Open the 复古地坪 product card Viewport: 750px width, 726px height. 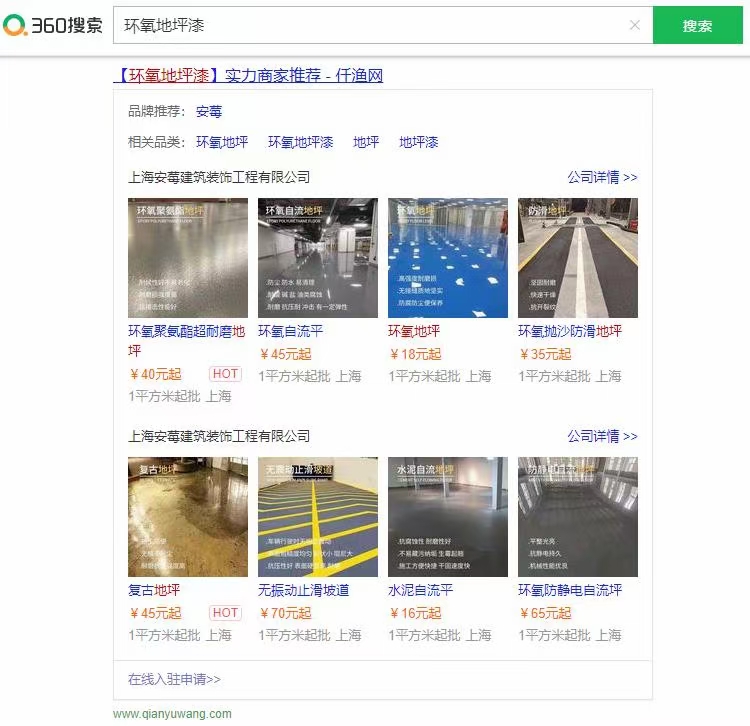coord(188,517)
